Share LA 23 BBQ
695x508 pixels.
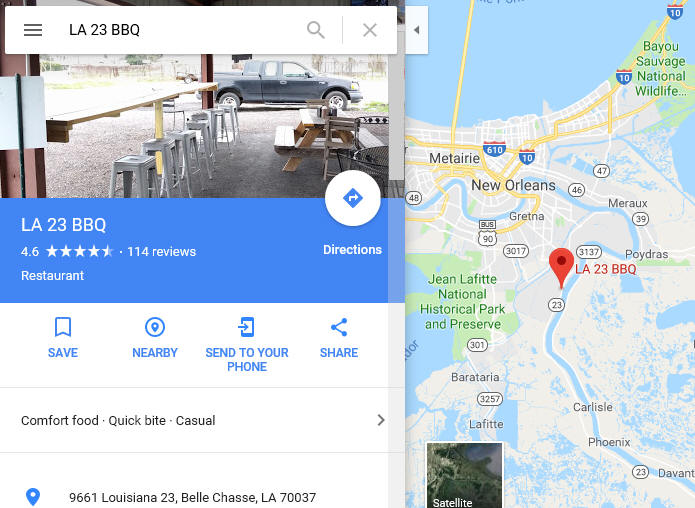339,338
